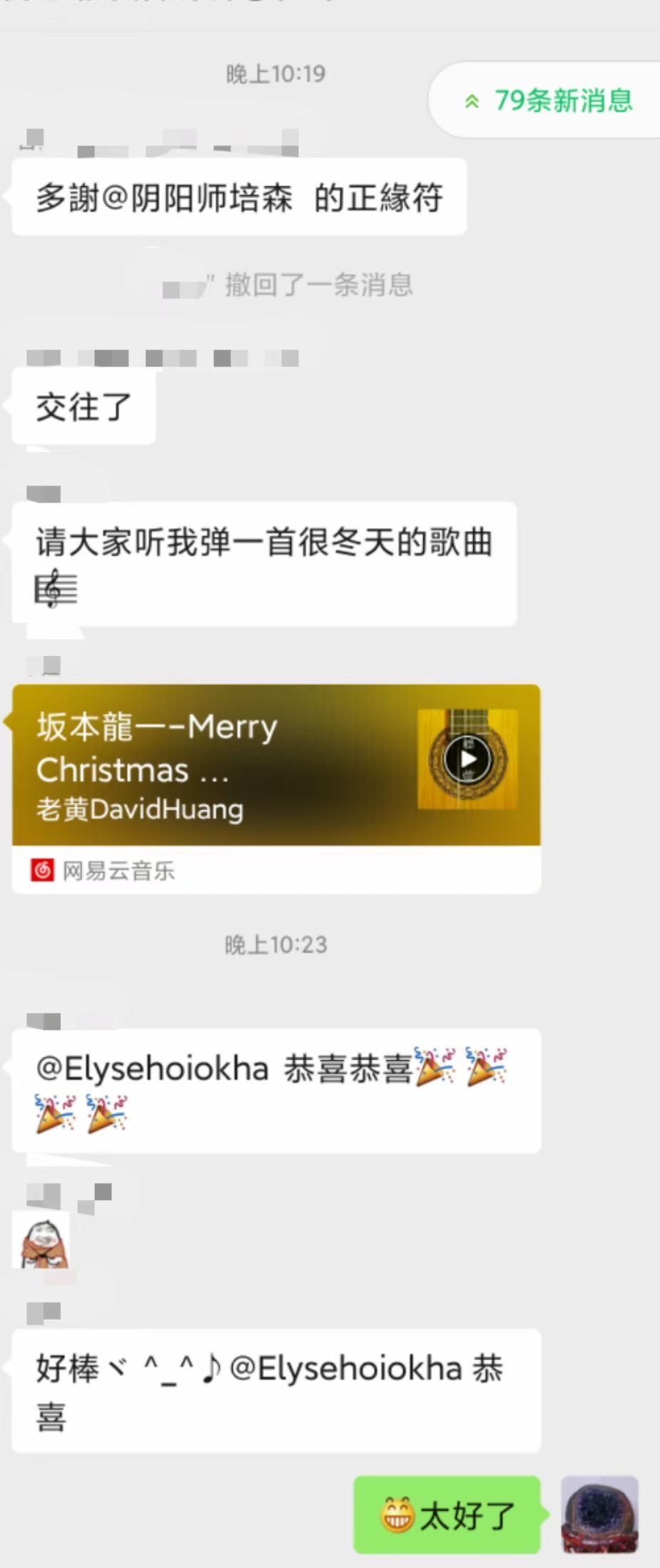Image resolution: width=660 pixels, height=1568 pixels.
Task: Select the musical score image in the message
Action: click(x=54, y=587)
